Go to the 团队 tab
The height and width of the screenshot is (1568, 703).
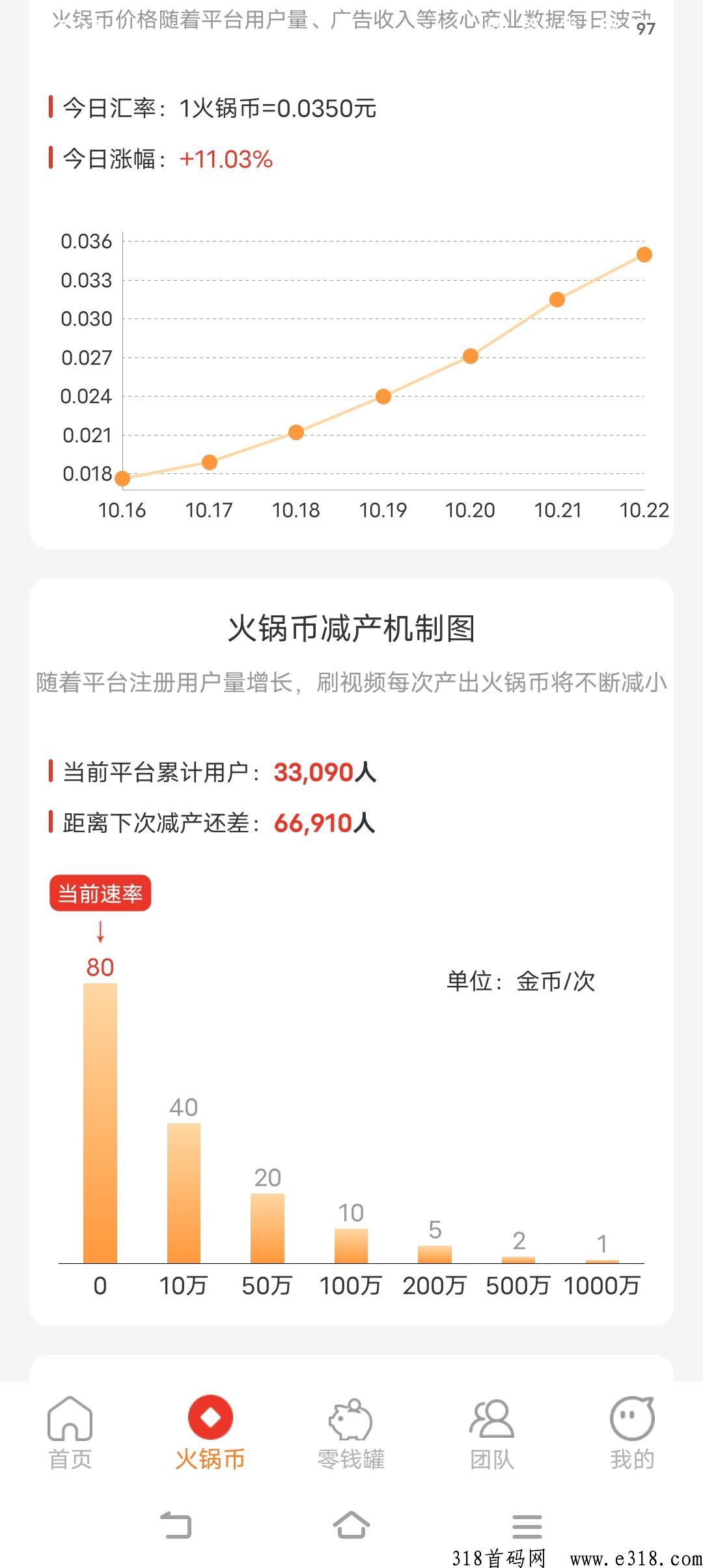[492, 1433]
